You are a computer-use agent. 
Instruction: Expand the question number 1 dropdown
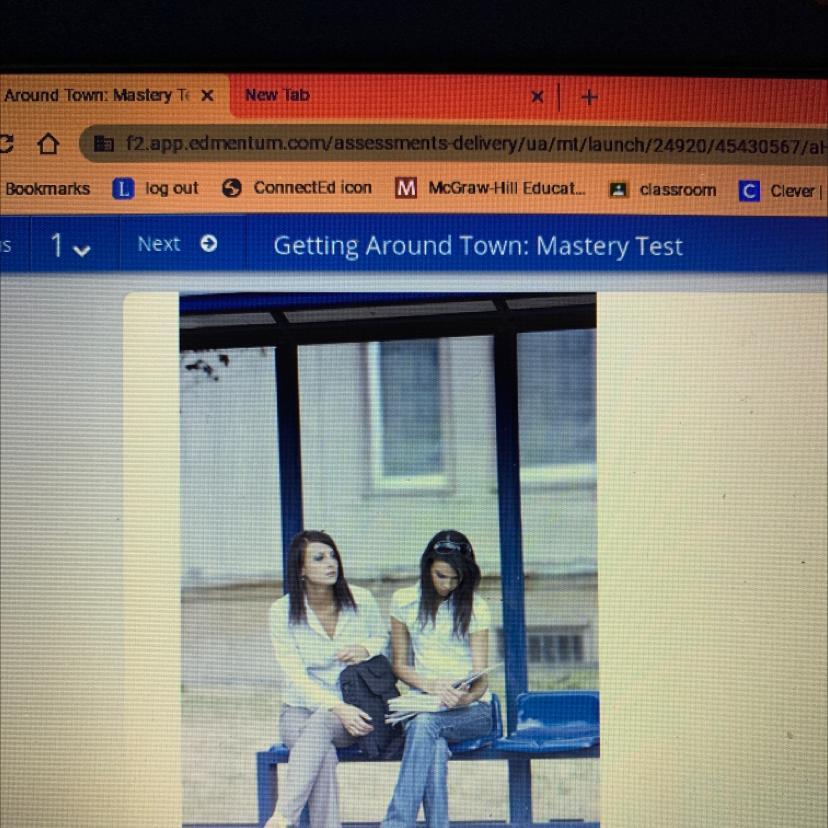click(70, 245)
